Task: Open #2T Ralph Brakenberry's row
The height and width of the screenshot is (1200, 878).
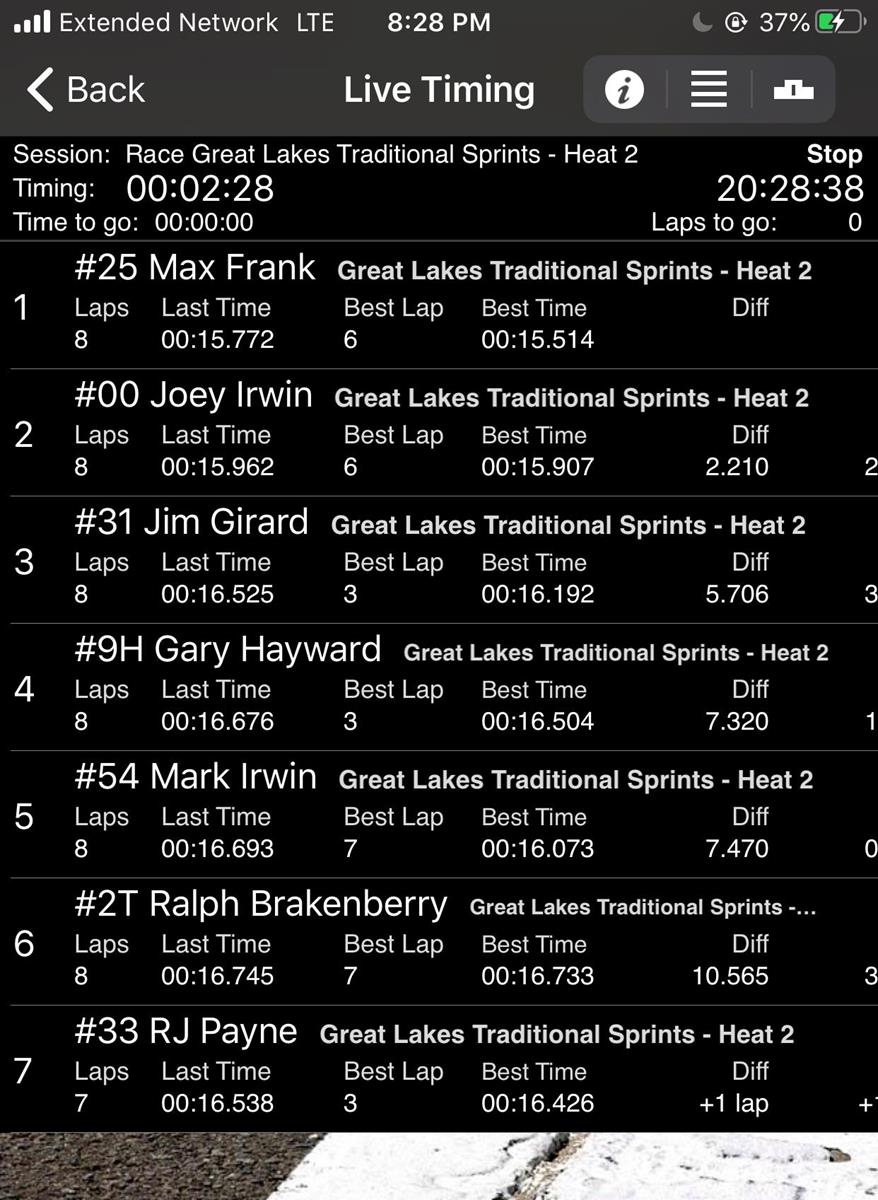Action: coord(439,940)
